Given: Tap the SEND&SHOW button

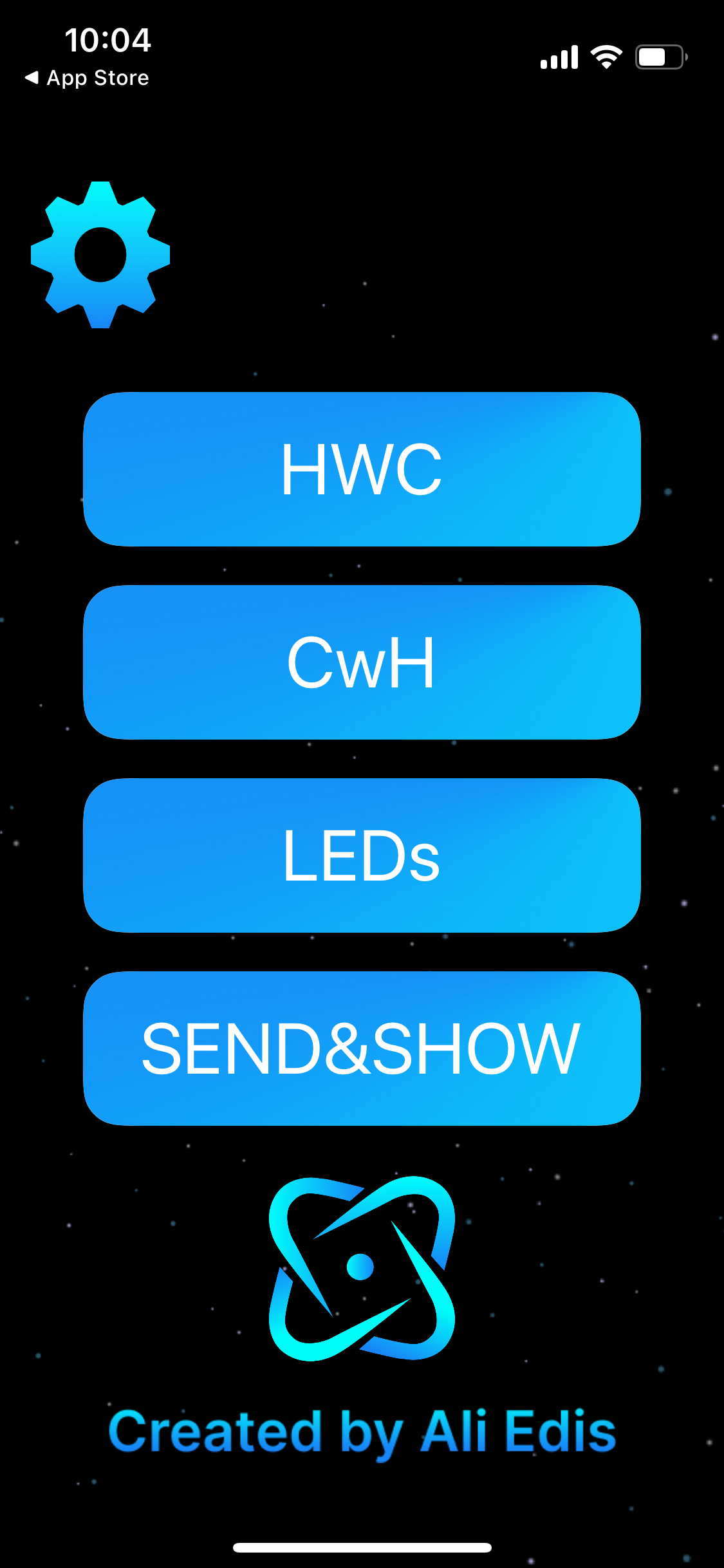Looking at the screenshot, I should [x=362, y=1049].
